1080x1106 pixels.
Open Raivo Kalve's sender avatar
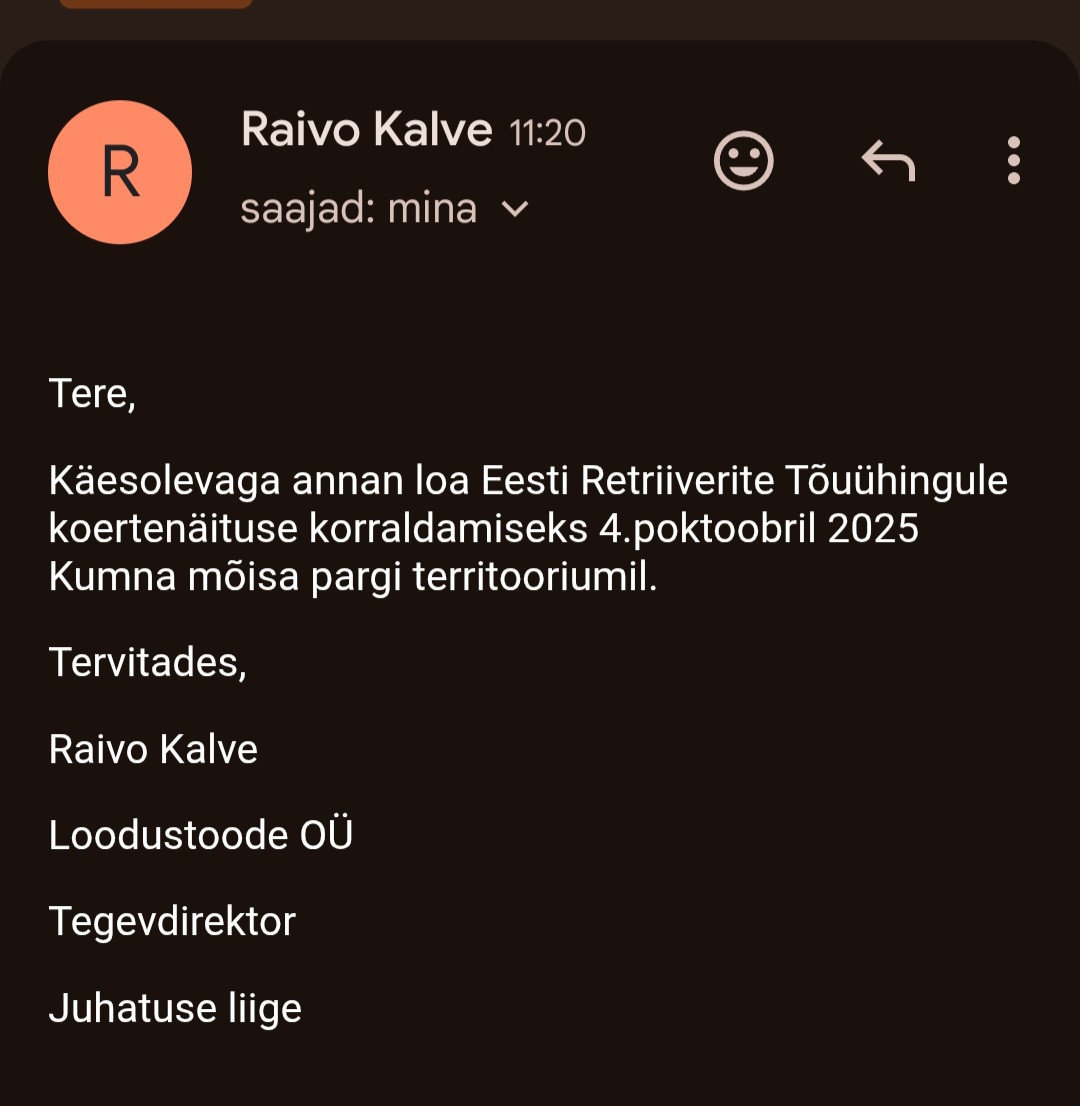[120, 172]
